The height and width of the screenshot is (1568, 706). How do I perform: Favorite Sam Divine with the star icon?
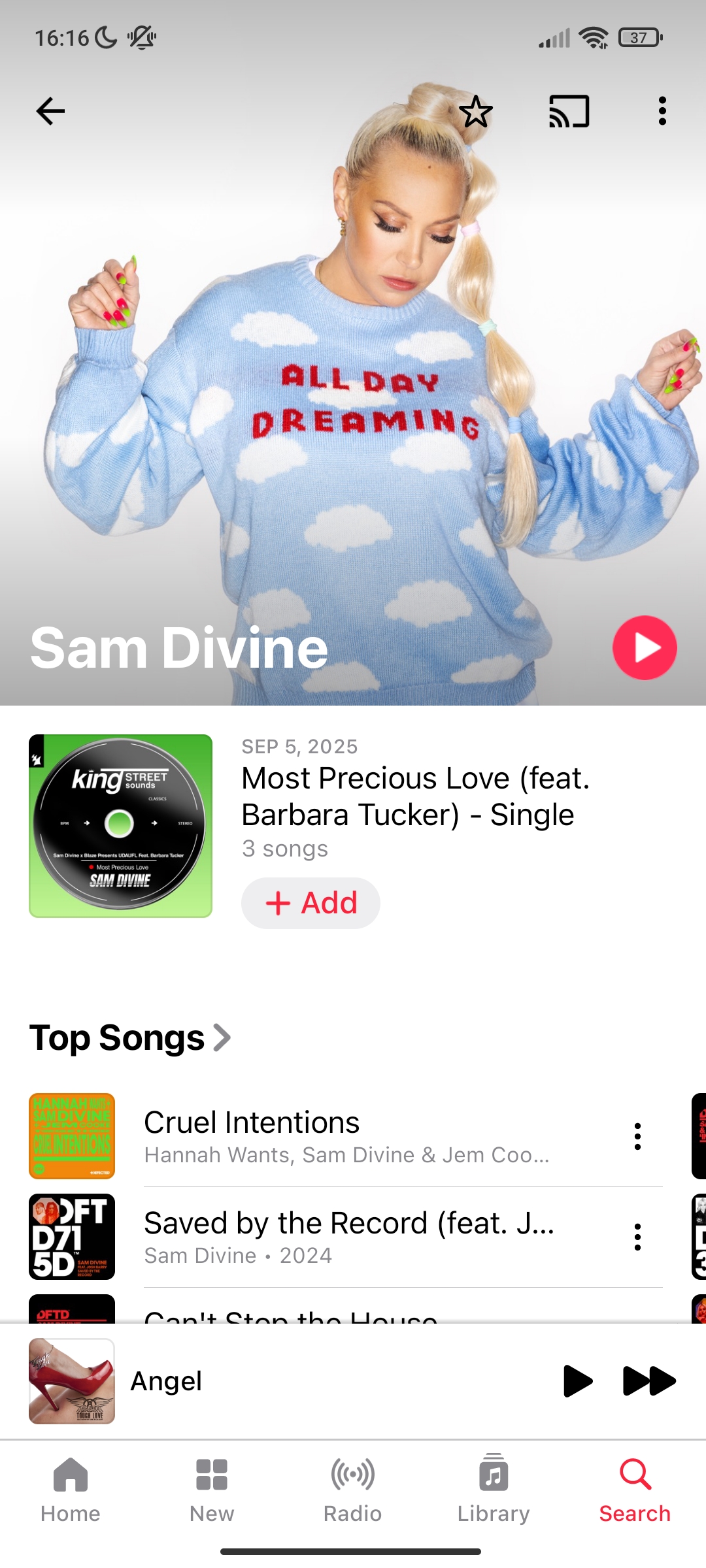tap(475, 111)
